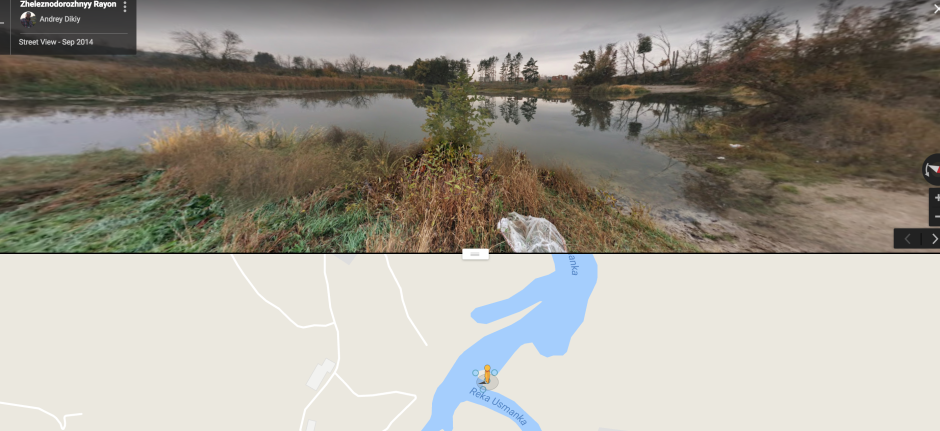Image resolution: width=940 pixels, height=431 pixels.
Task: Open the overflow menu beside Zheleznodorozhnyy Rayon
Action: [x=125, y=7]
